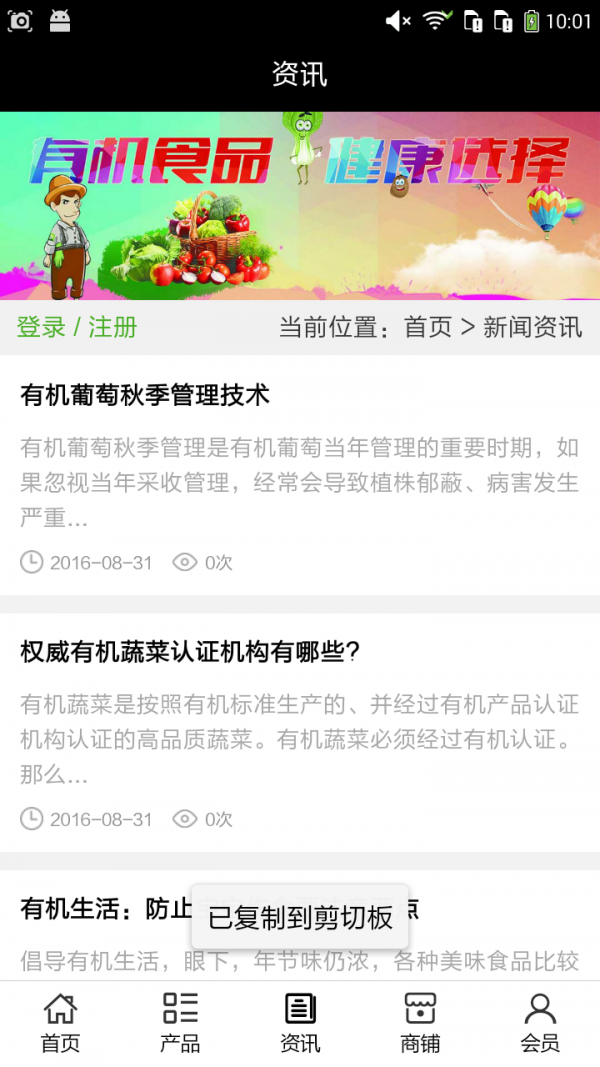Tap the 注册 register link
600x1067 pixels.
113,327
